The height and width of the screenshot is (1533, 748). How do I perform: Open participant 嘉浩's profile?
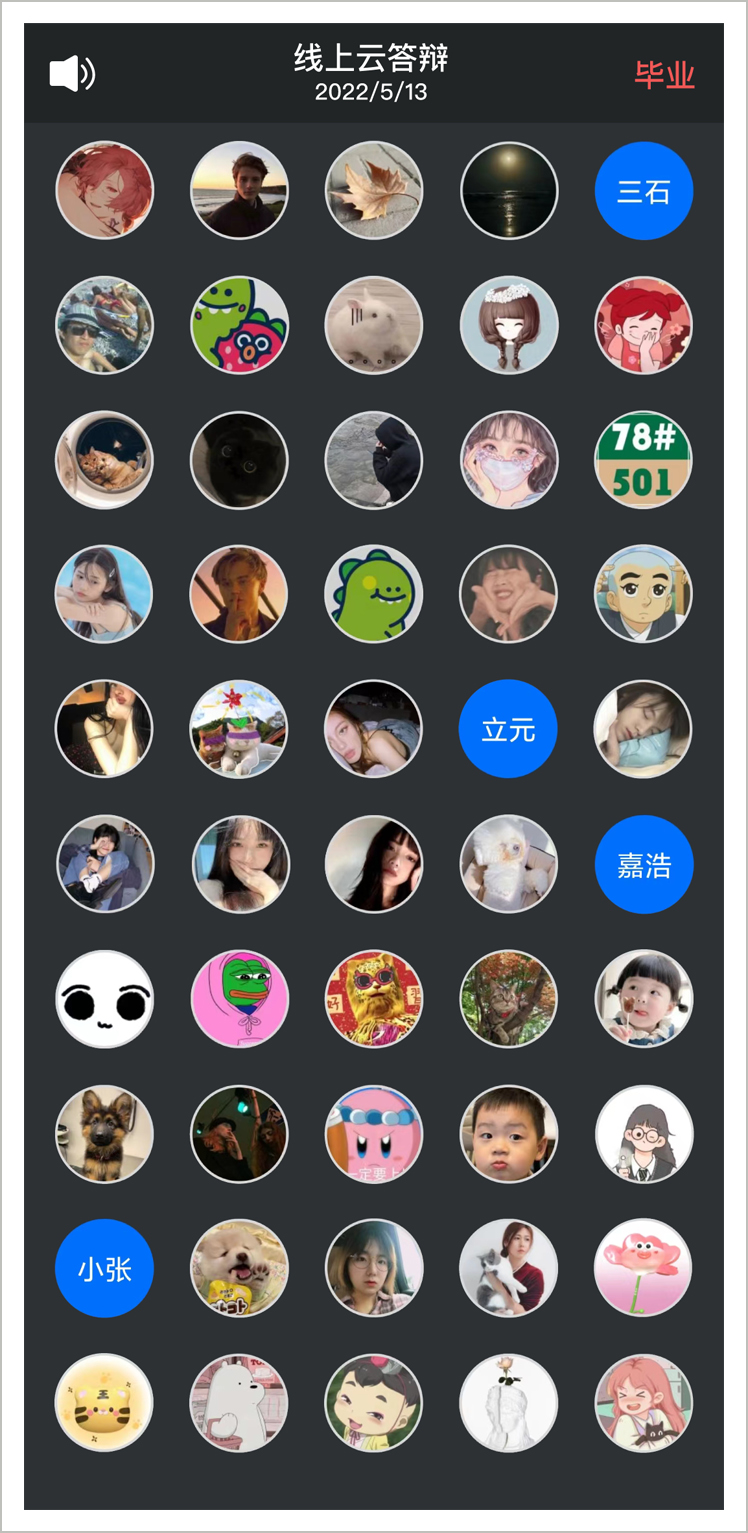643,864
